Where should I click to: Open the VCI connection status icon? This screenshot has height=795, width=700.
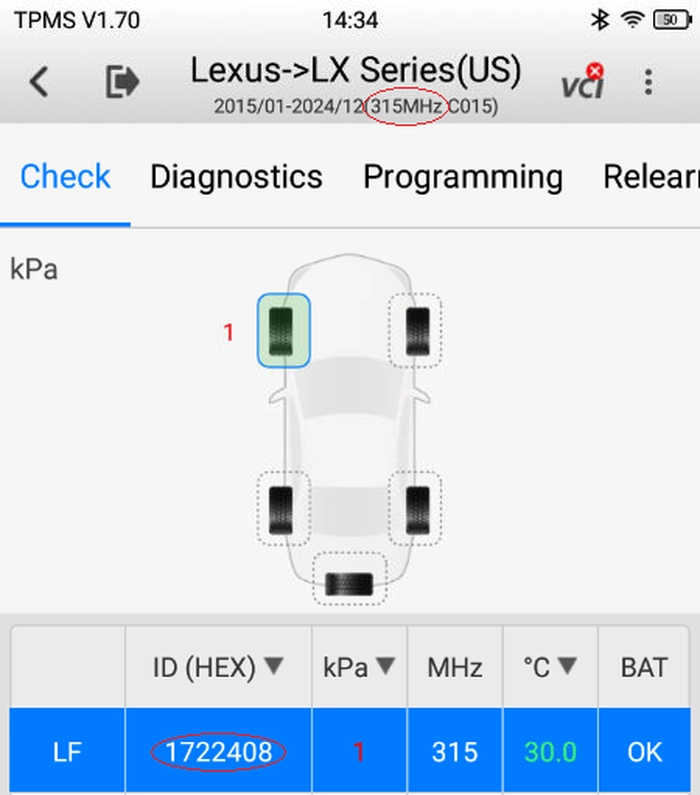click(583, 82)
